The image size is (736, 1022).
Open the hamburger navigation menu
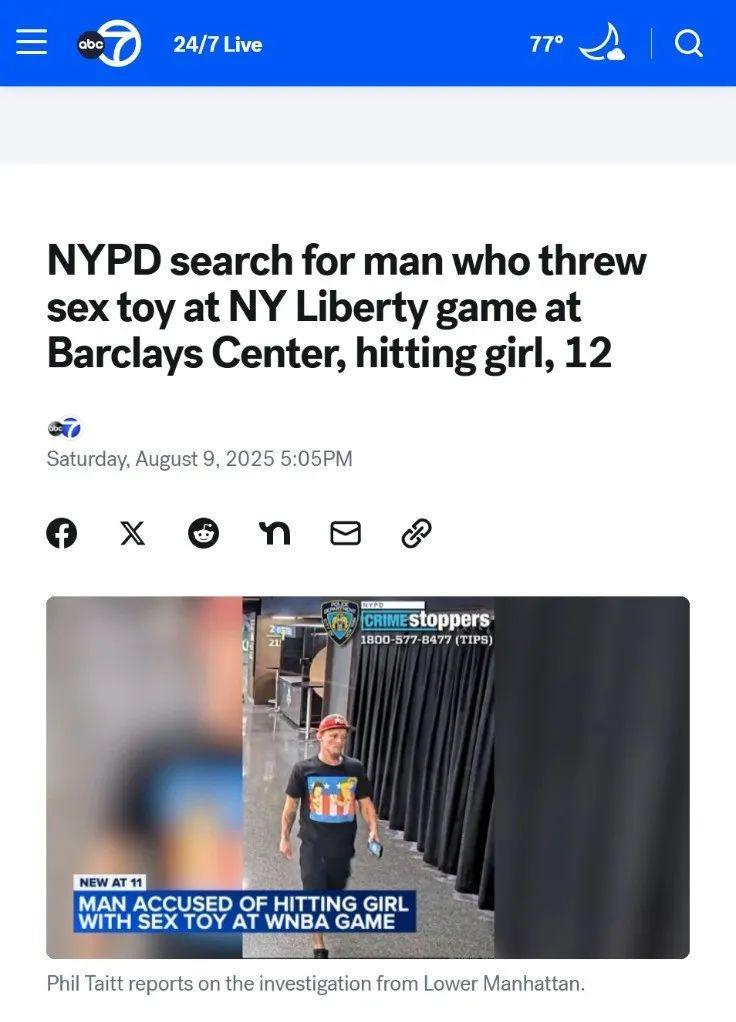tap(32, 43)
